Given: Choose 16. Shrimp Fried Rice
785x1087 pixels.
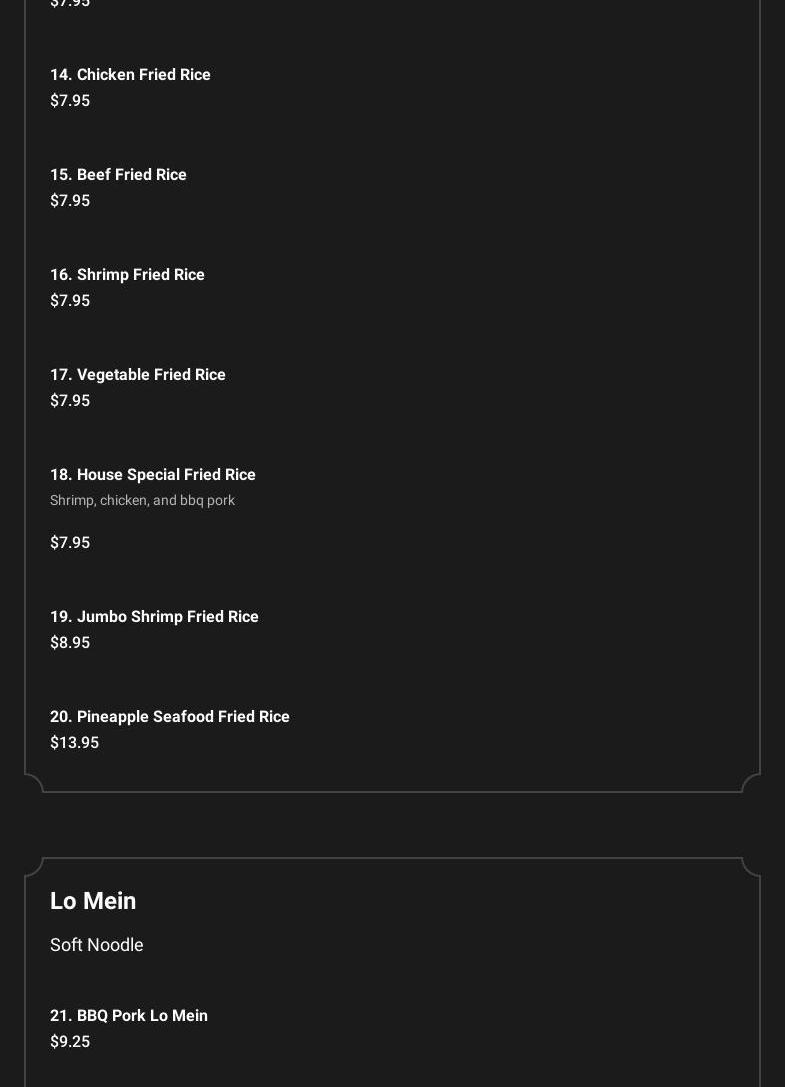Looking at the screenshot, I should pyautogui.click(x=127, y=275).
